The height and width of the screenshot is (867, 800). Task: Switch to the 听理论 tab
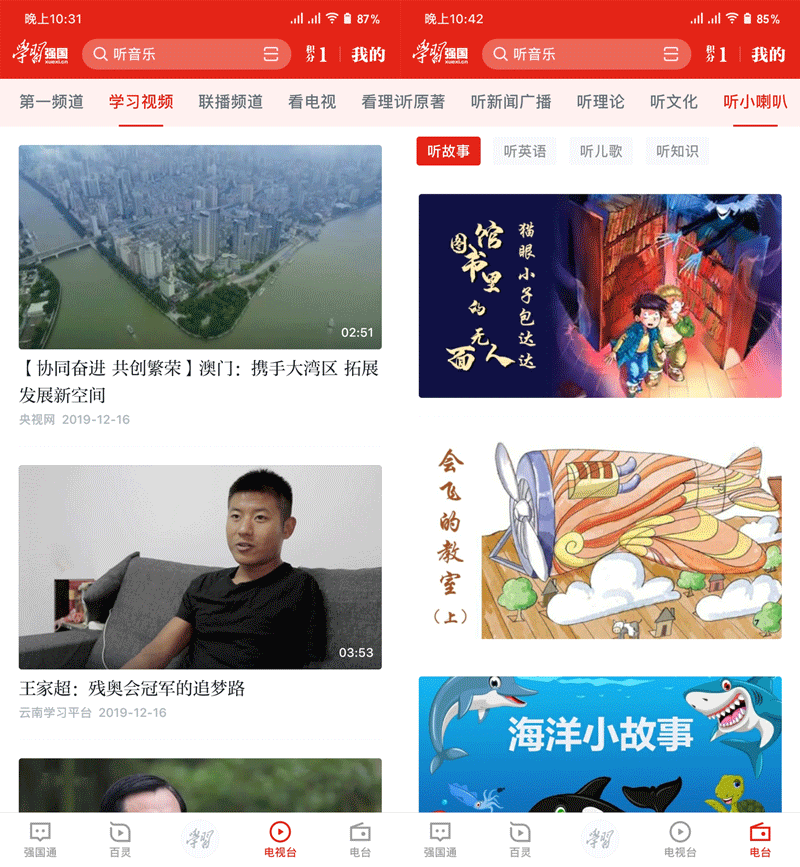click(600, 102)
